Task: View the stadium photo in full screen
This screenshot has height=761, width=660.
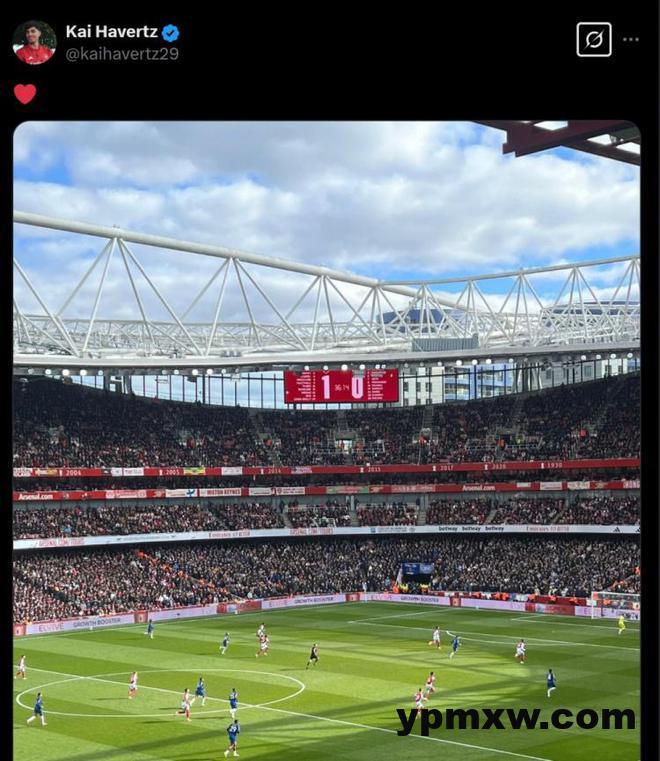Action: (326, 440)
